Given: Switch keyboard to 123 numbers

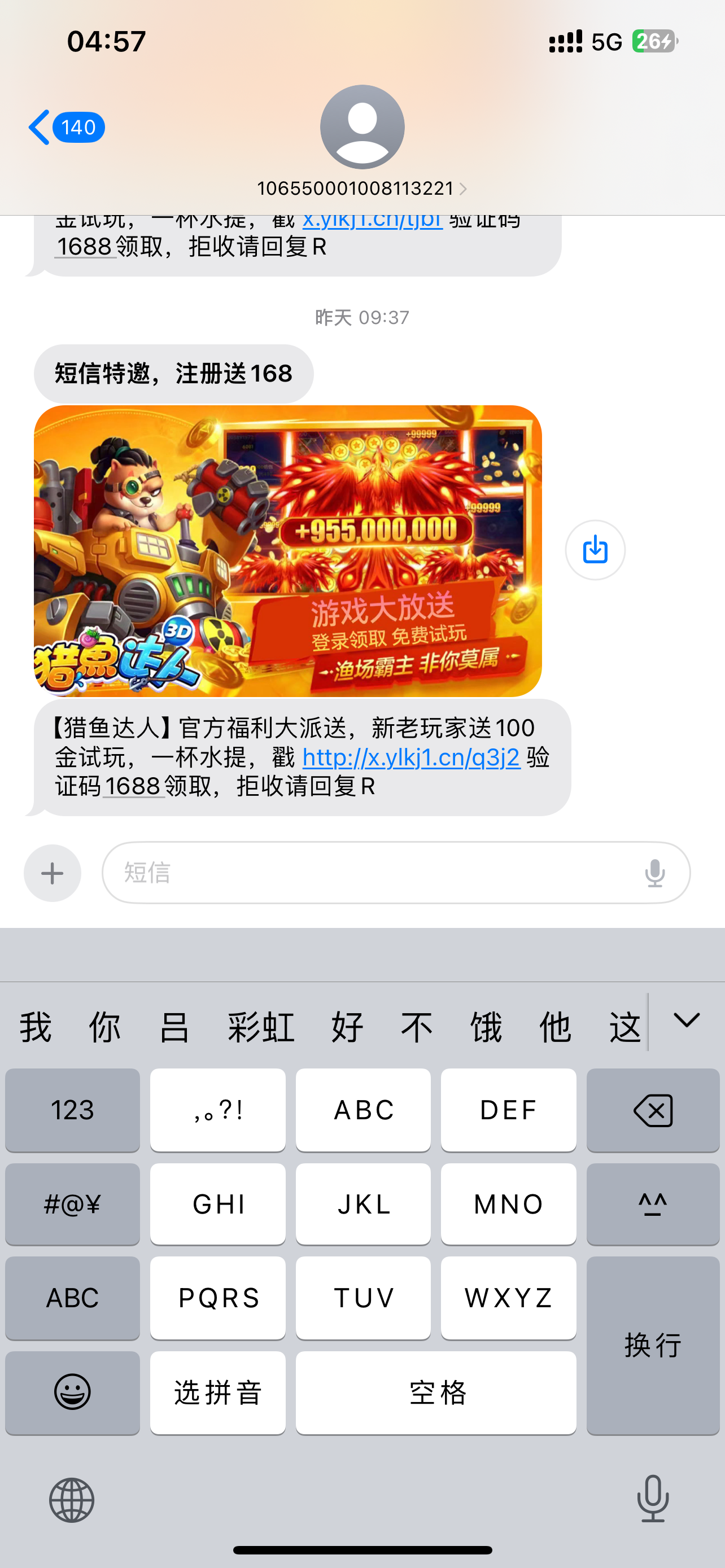Looking at the screenshot, I should tap(72, 1110).
